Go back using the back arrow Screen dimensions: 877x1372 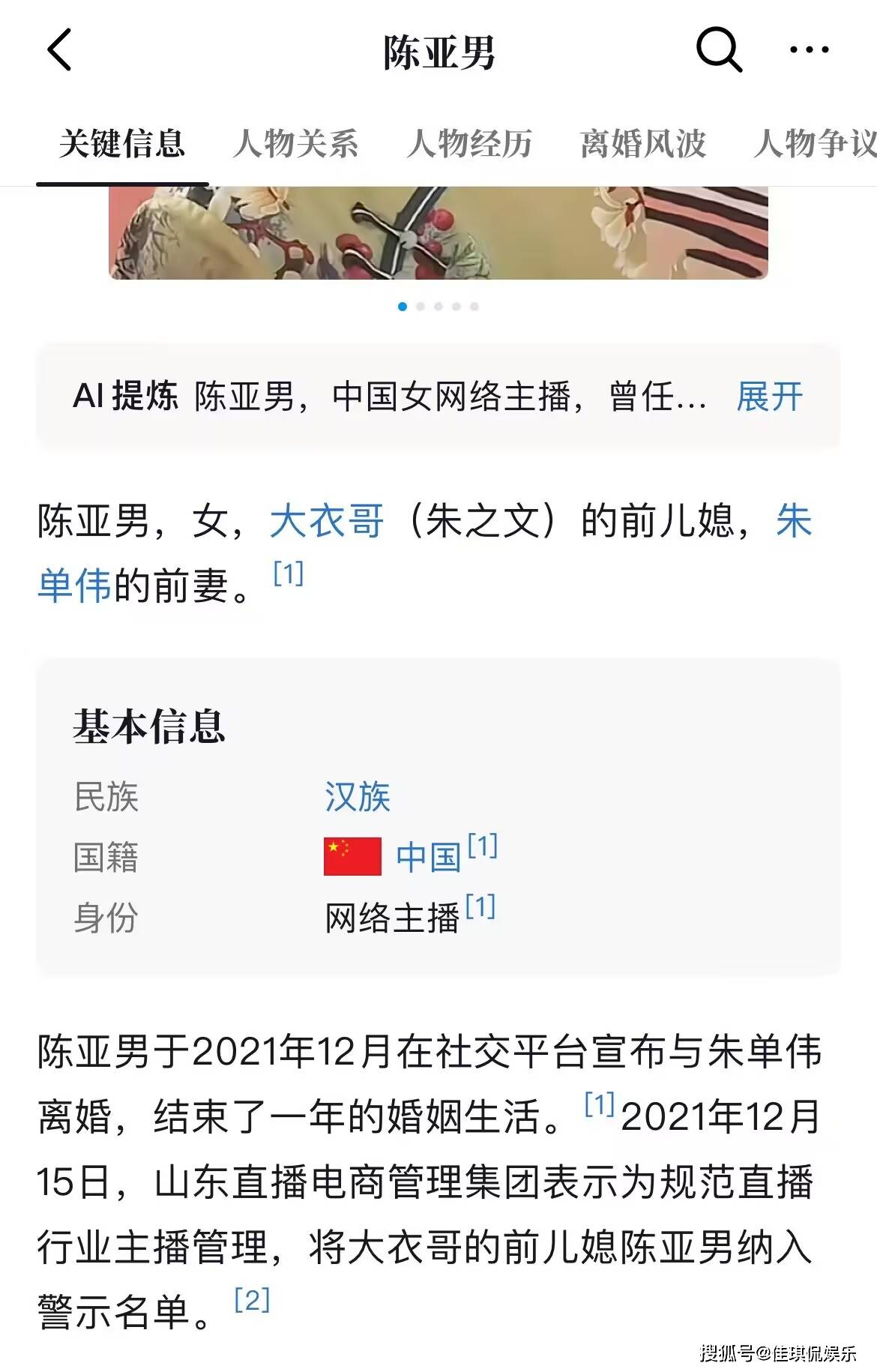point(60,50)
